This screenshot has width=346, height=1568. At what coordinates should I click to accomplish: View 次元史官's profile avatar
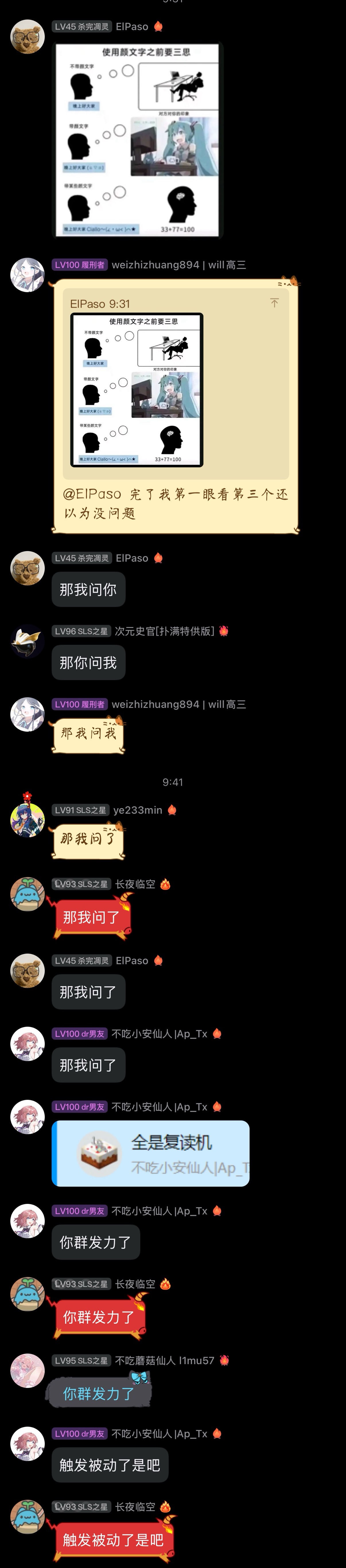[x=28, y=642]
